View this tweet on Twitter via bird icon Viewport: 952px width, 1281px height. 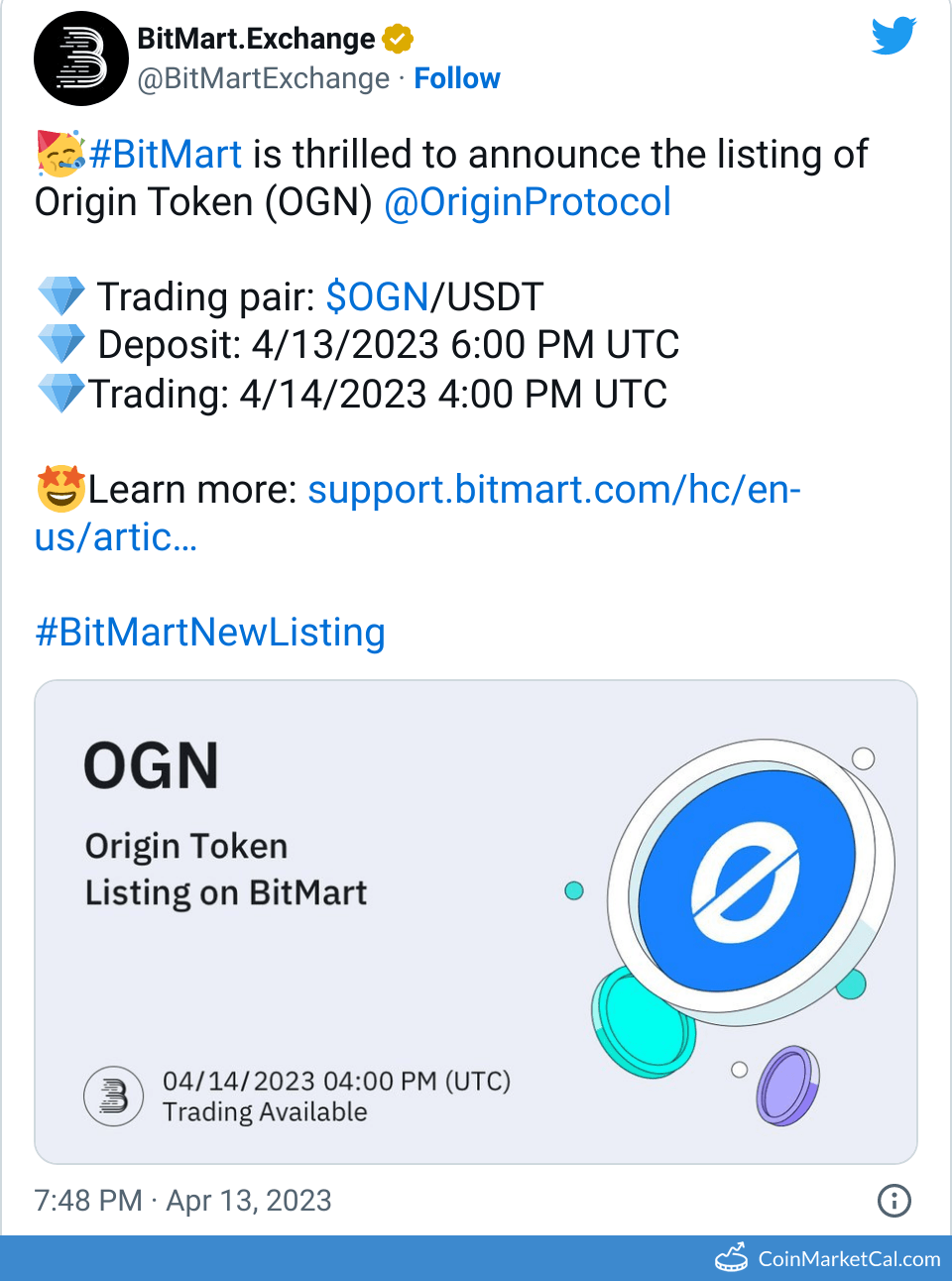[893, 37]
